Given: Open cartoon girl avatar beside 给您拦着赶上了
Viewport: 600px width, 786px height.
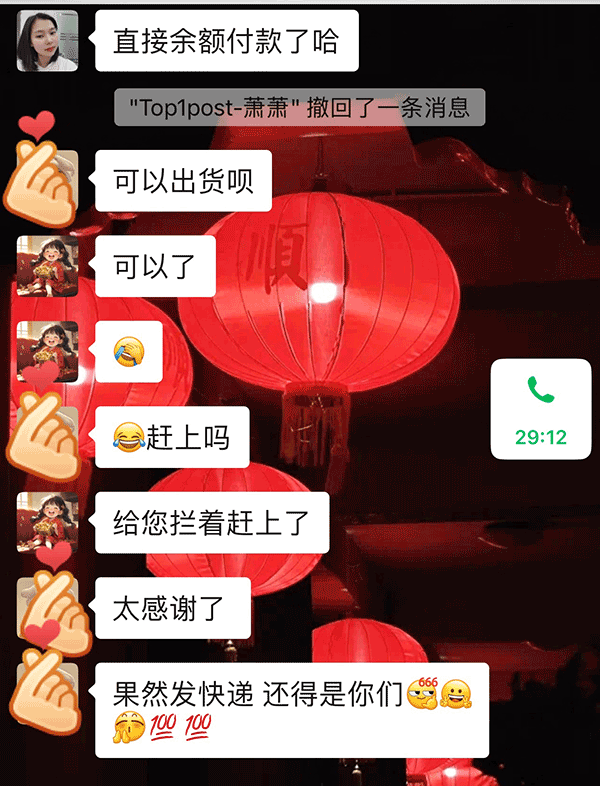Looking at the screenshot, I should pyautogui.click(x=47, y=522).
